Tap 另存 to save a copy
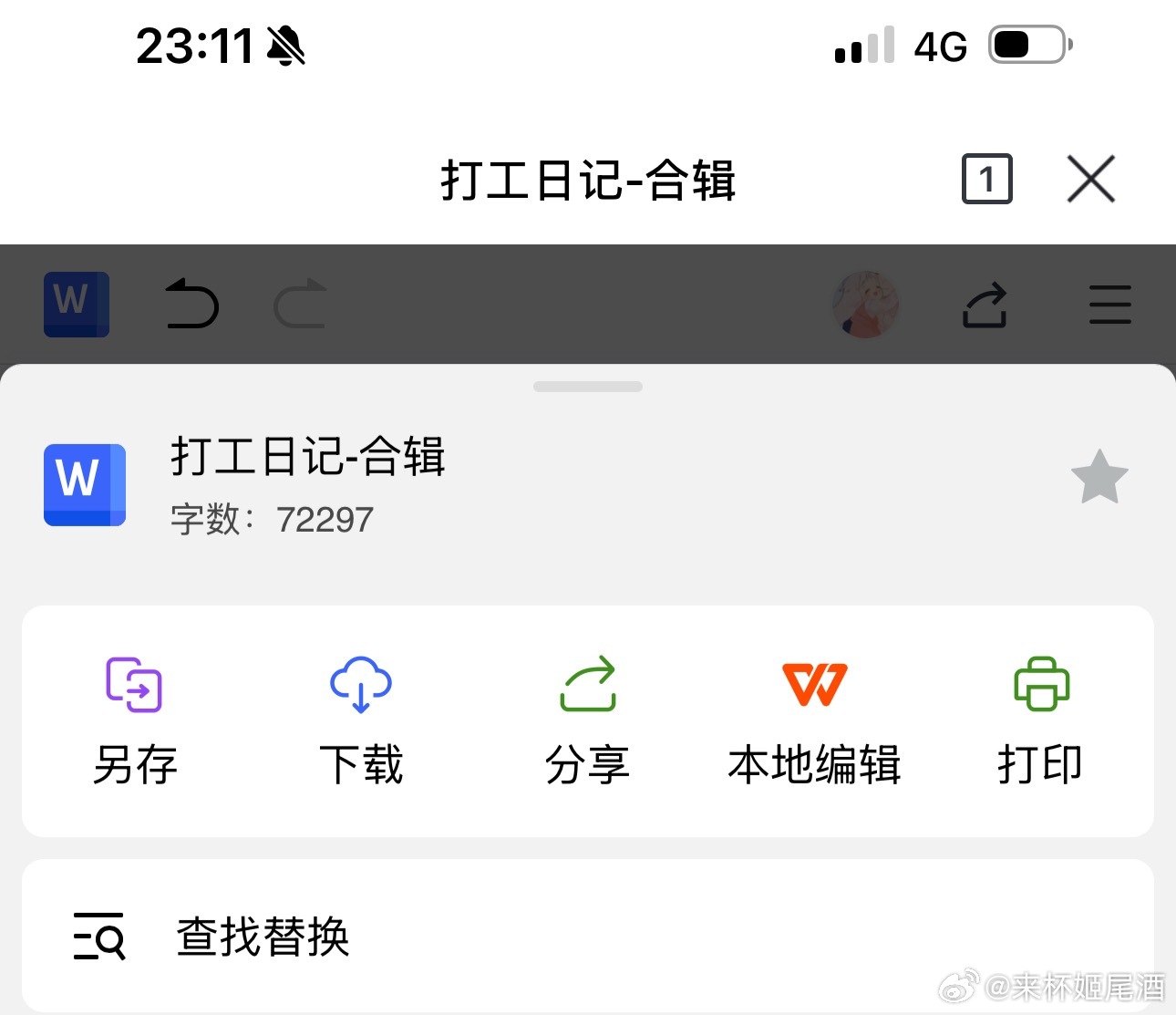 pyautogui.click(x=135, y=720)
